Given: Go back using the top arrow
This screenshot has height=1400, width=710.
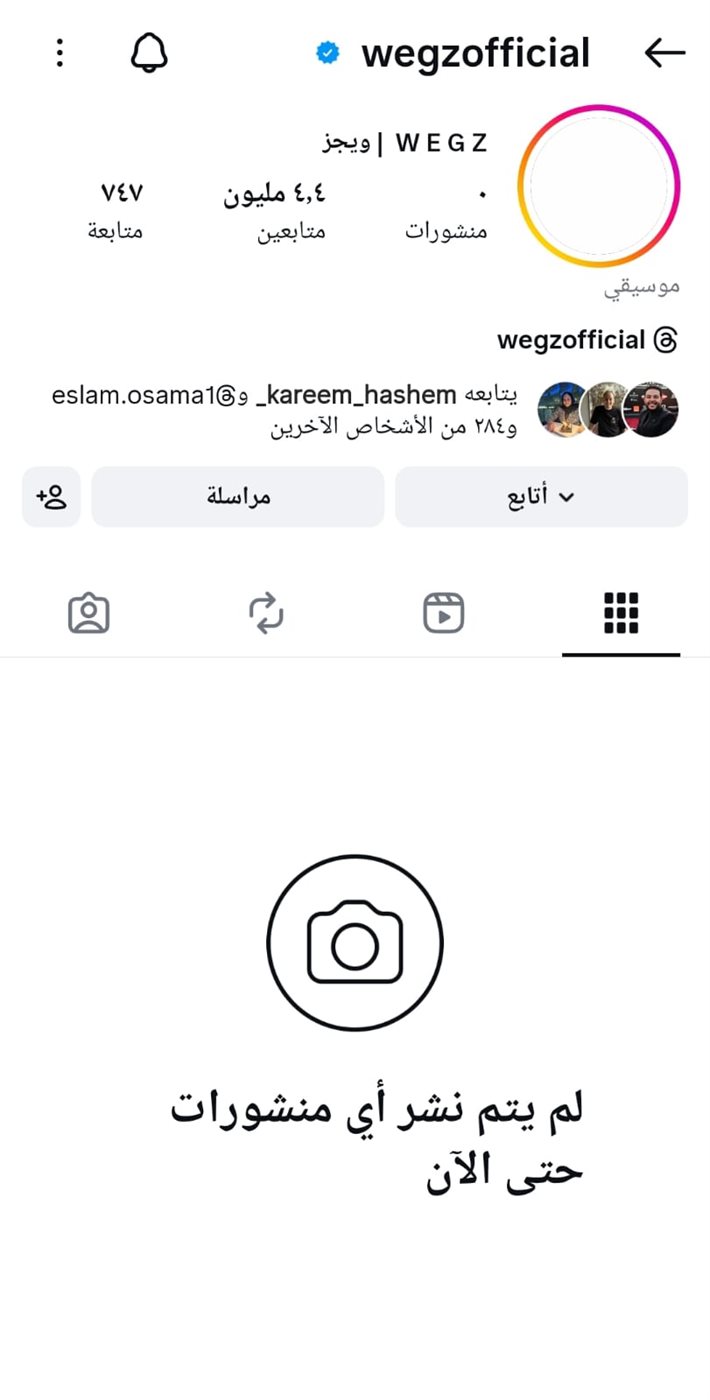Looking at the screenshot, I should click(665, 53).
